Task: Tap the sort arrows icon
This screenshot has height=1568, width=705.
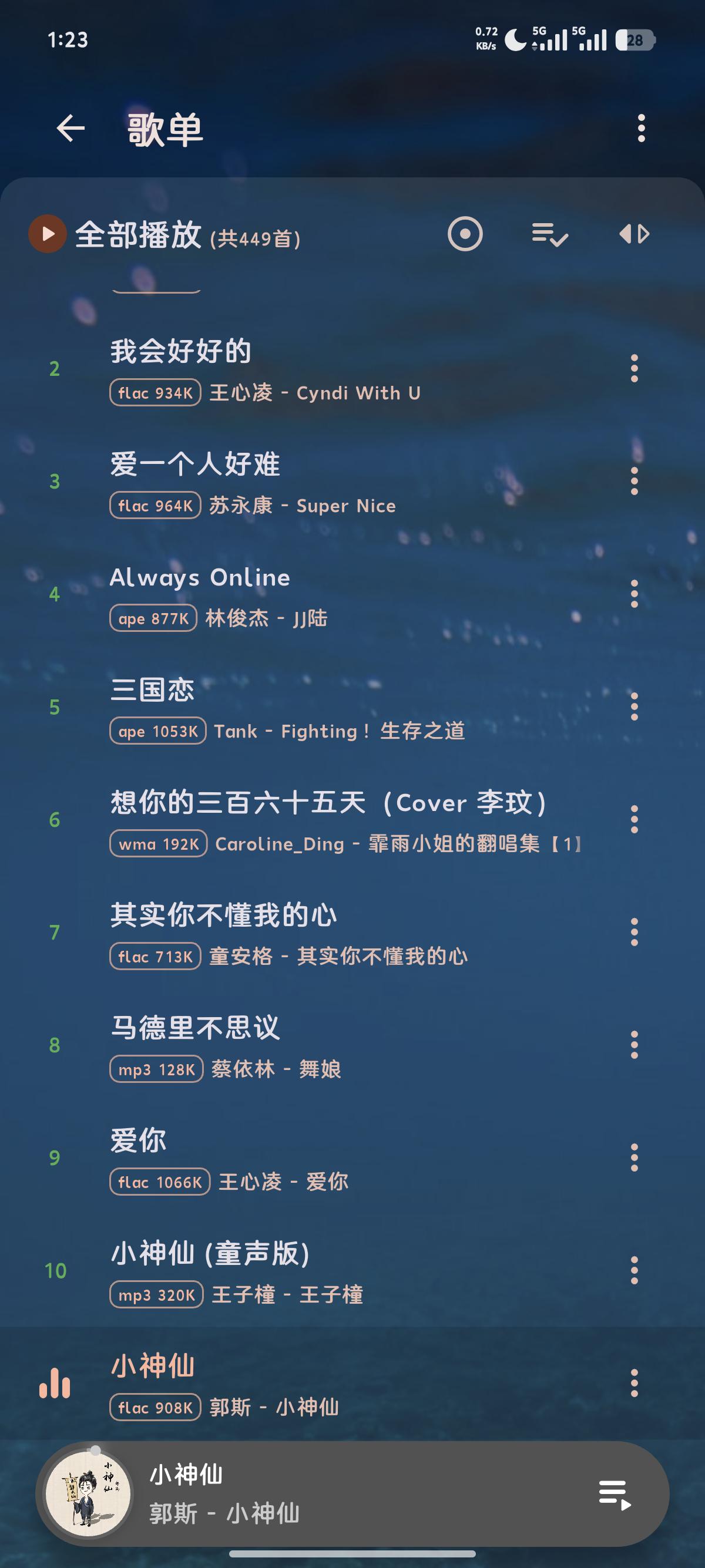Action: point(634,234)
